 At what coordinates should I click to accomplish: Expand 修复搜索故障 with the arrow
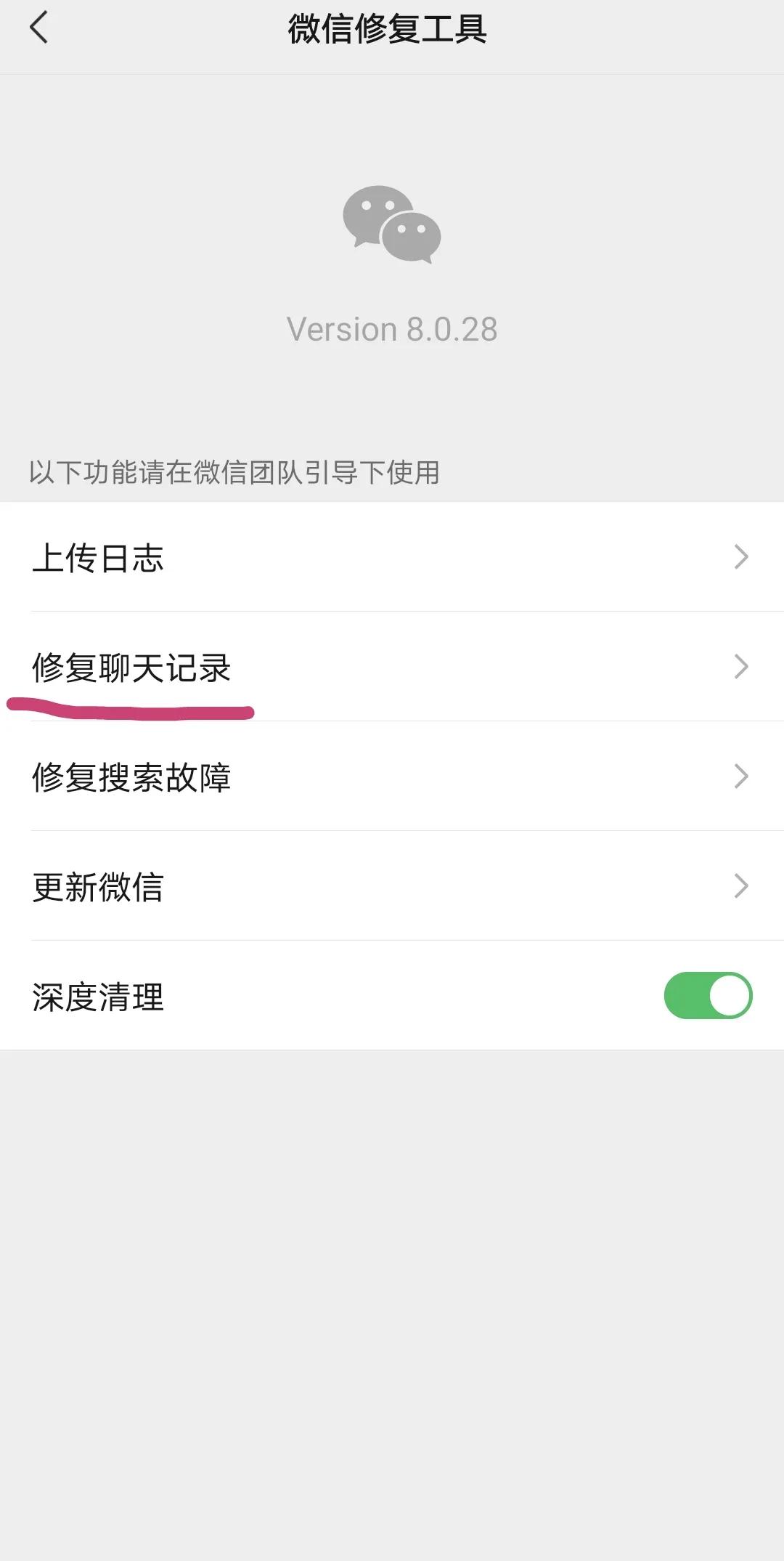point(742,775)
